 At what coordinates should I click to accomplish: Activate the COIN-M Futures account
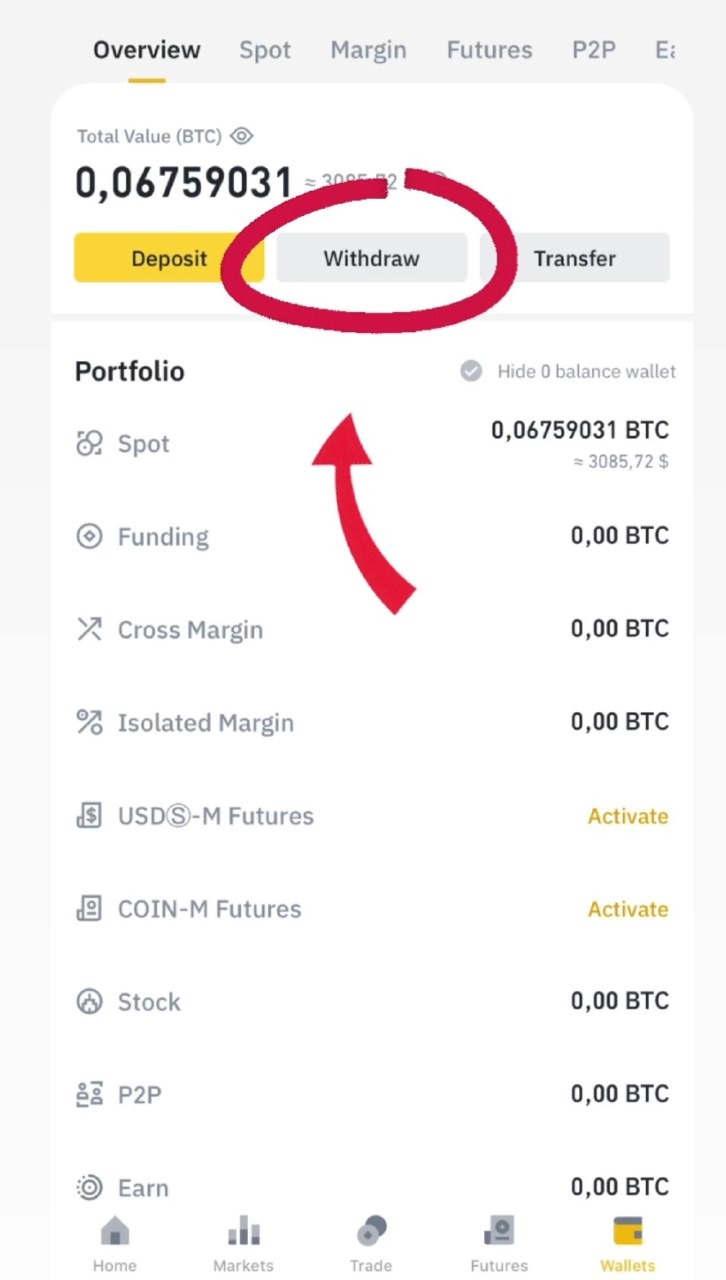[627, 909]
